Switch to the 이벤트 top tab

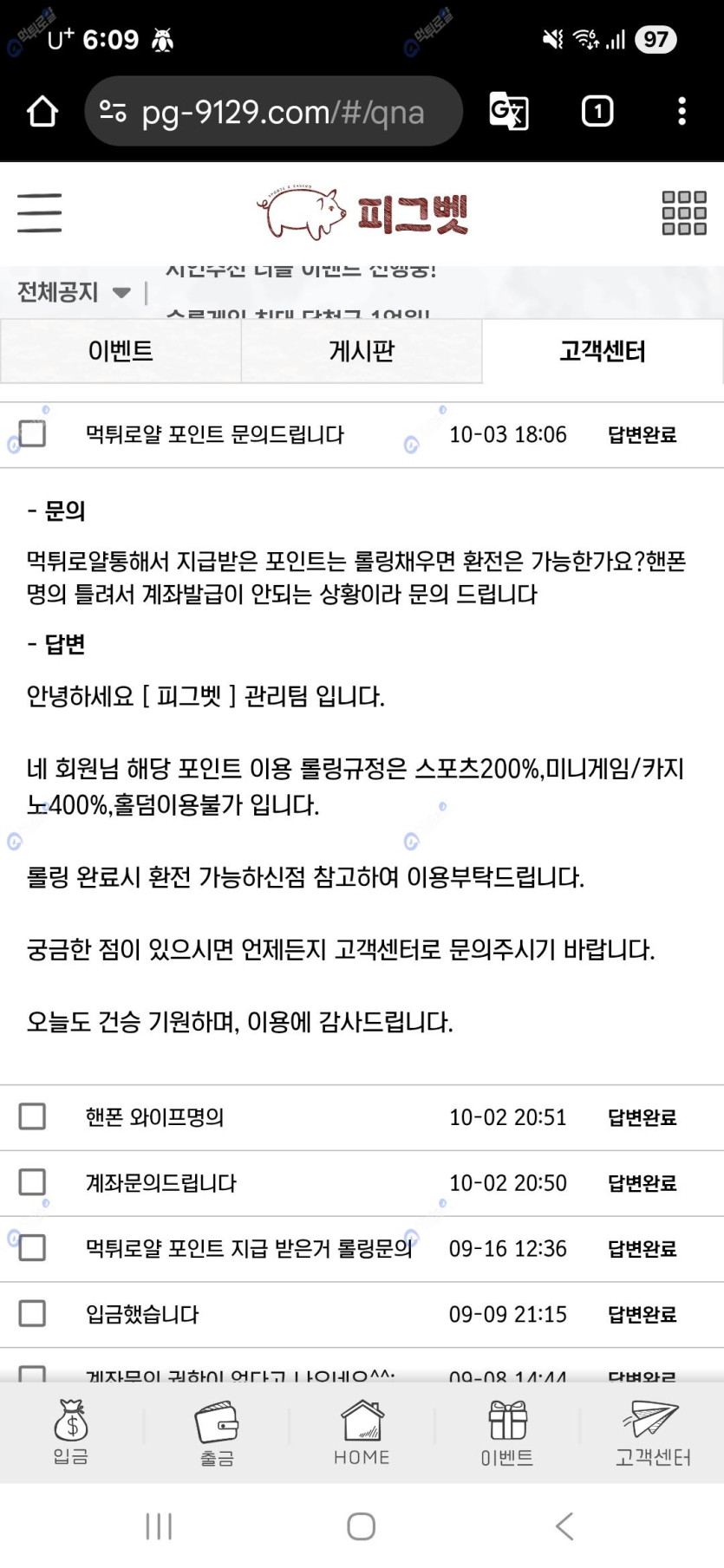[x=121, y=351]
